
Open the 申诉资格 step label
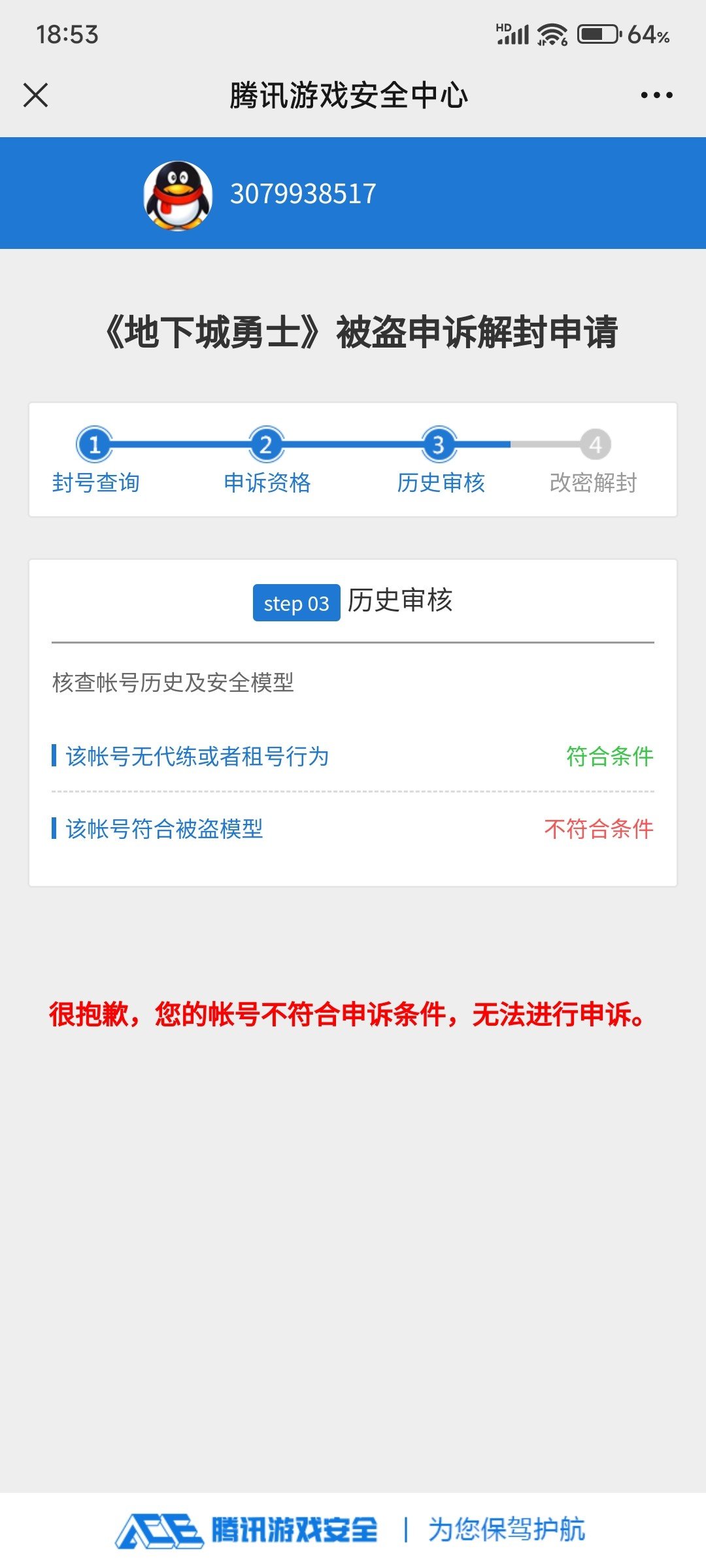268,483
